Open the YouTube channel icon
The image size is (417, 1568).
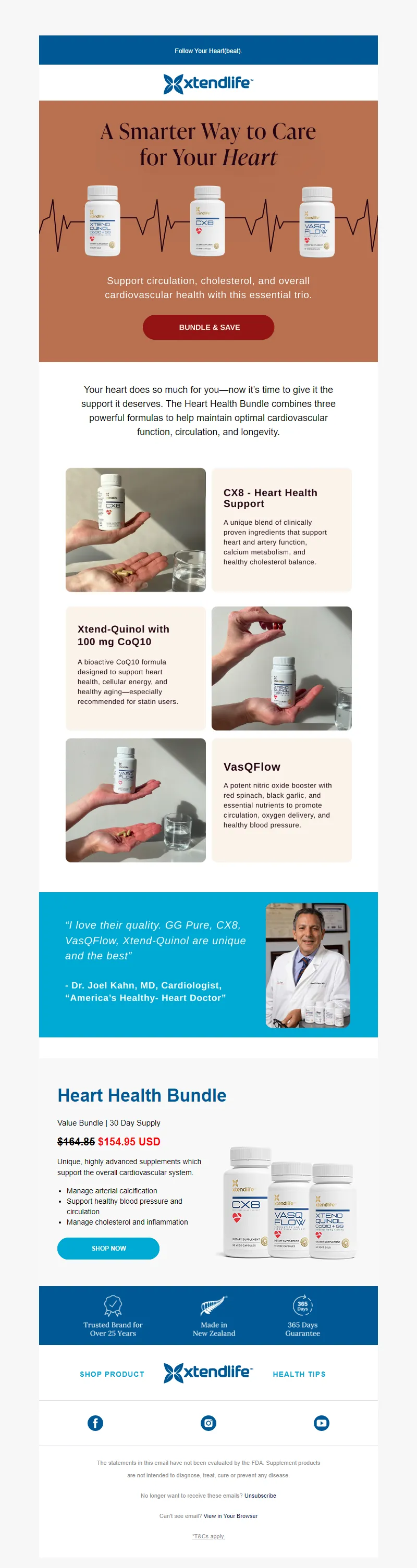(x=322, y=1423)
